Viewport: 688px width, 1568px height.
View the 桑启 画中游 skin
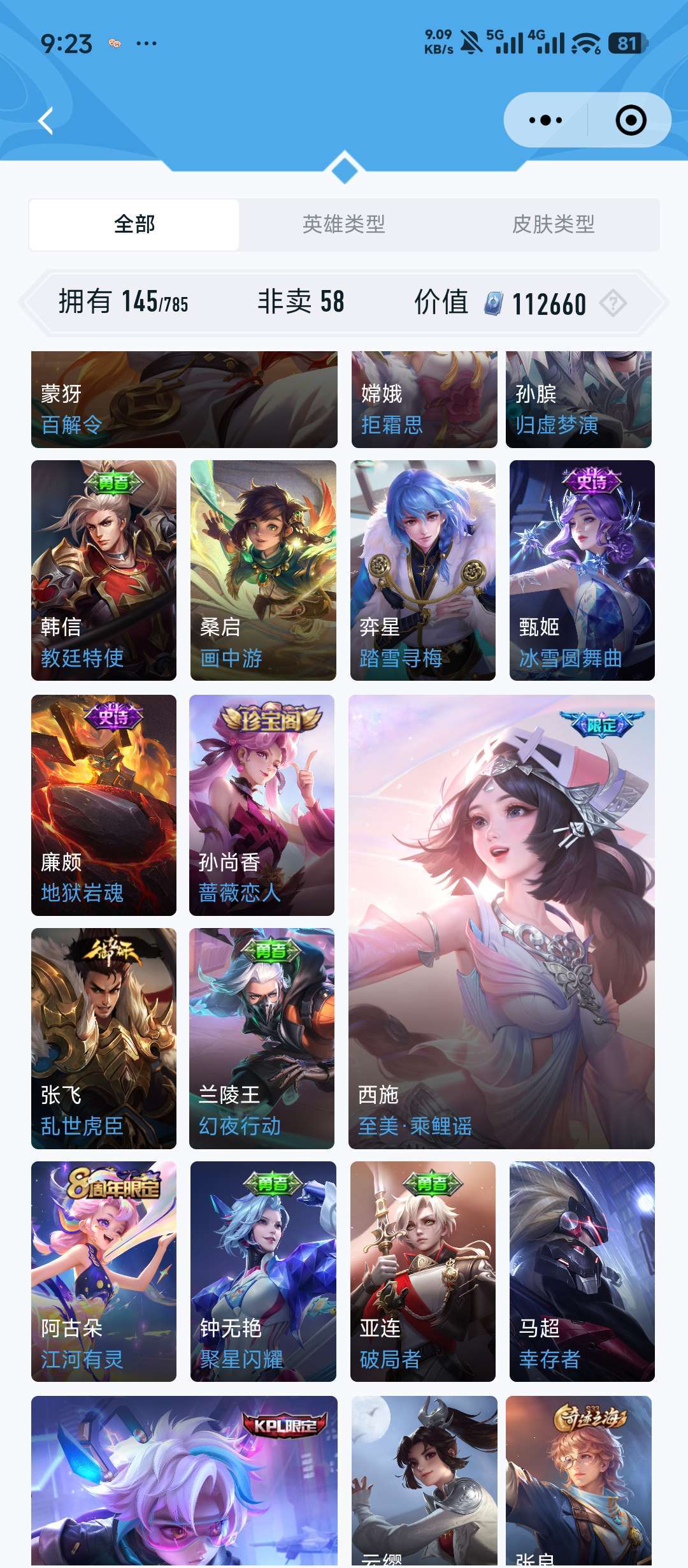pos(263,570)
